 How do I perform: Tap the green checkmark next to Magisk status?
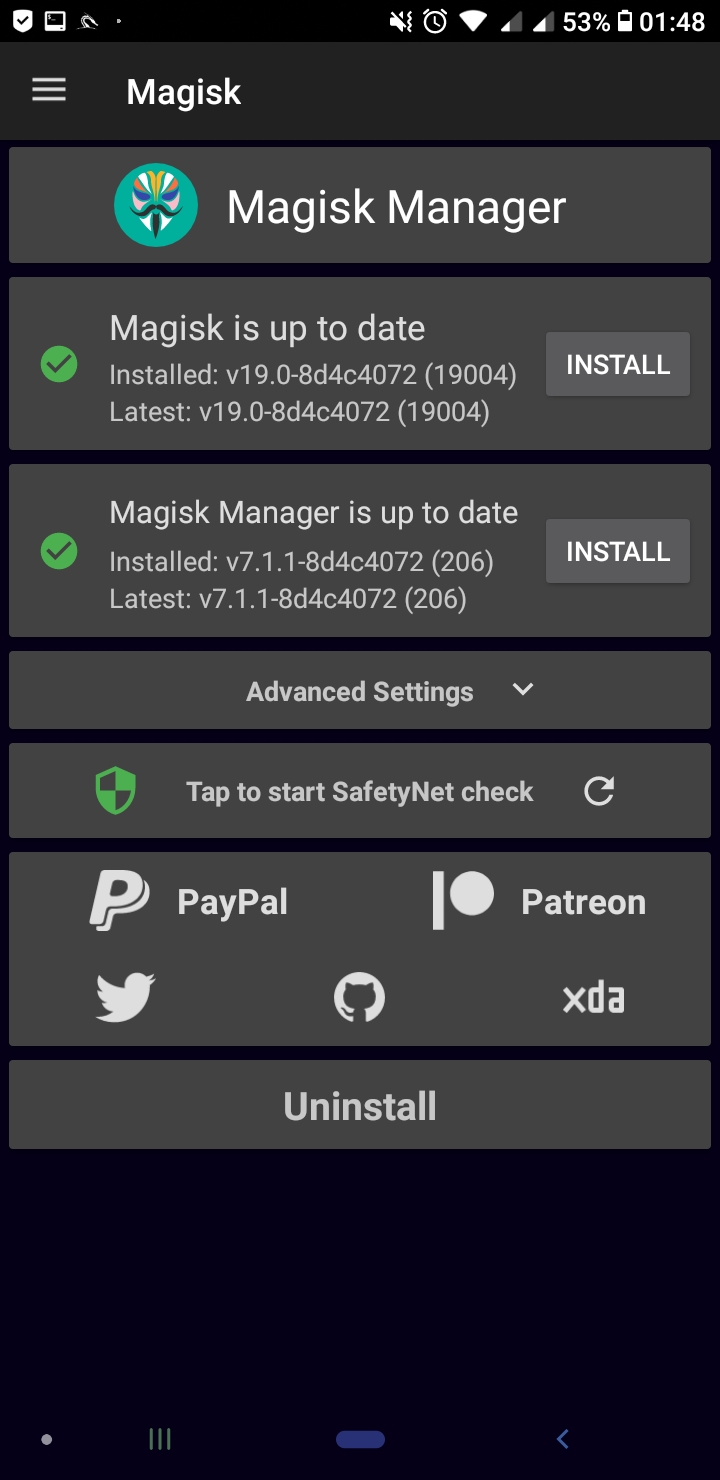click(x=59, y=366)
